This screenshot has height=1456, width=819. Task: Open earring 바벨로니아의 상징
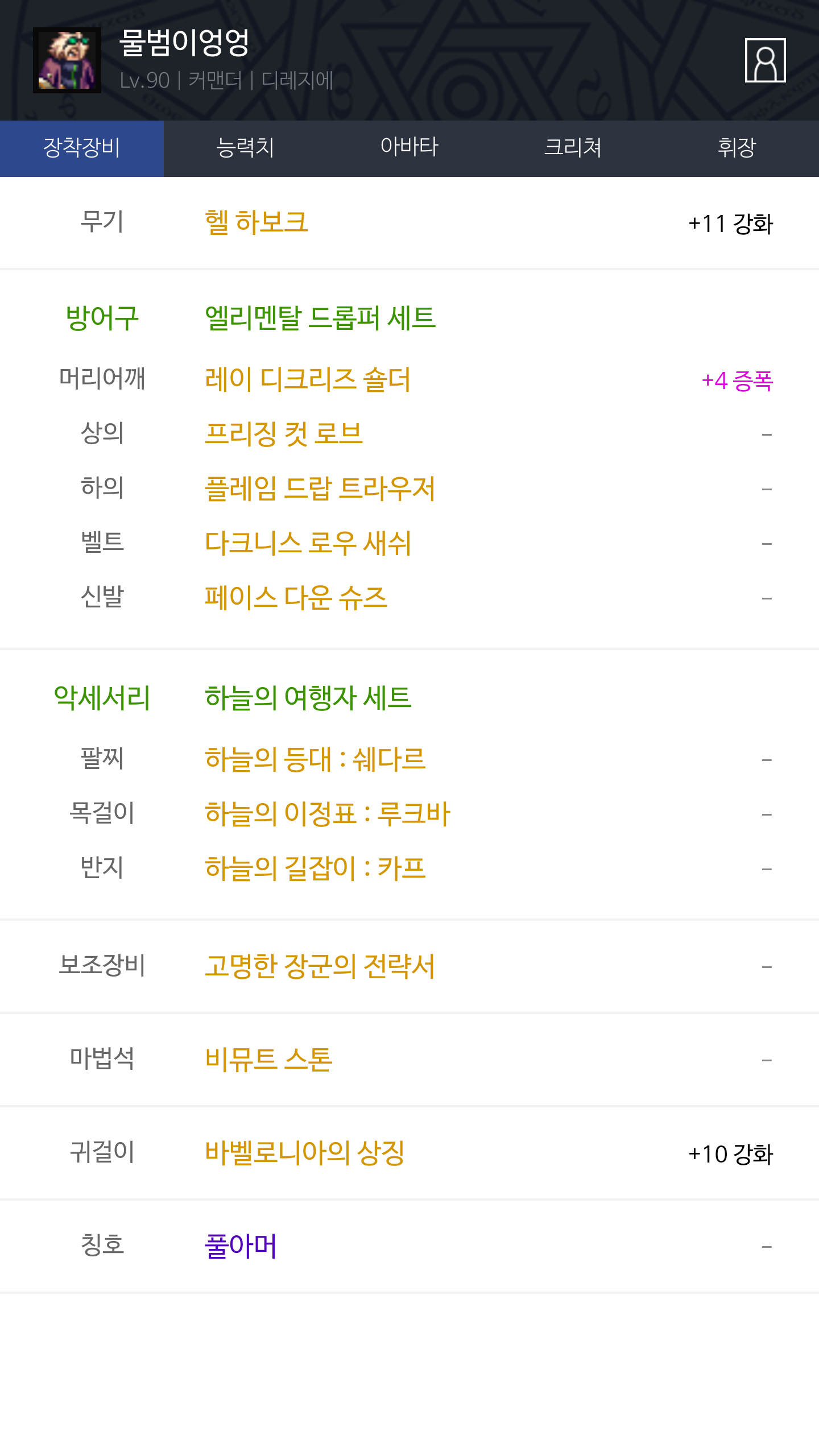(x=305, y=1153)
